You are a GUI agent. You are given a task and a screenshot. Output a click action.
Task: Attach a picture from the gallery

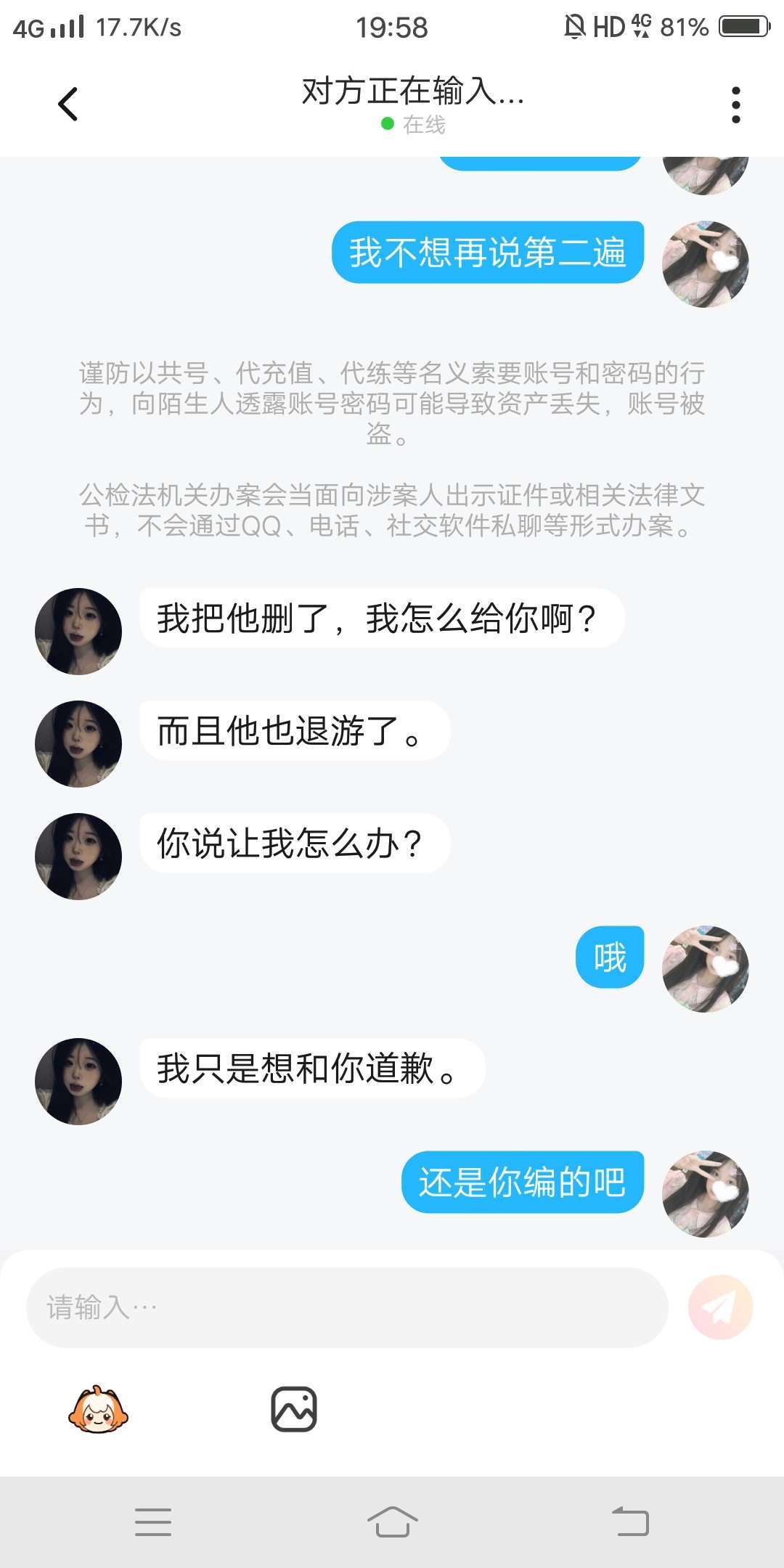pos(294,1410)
